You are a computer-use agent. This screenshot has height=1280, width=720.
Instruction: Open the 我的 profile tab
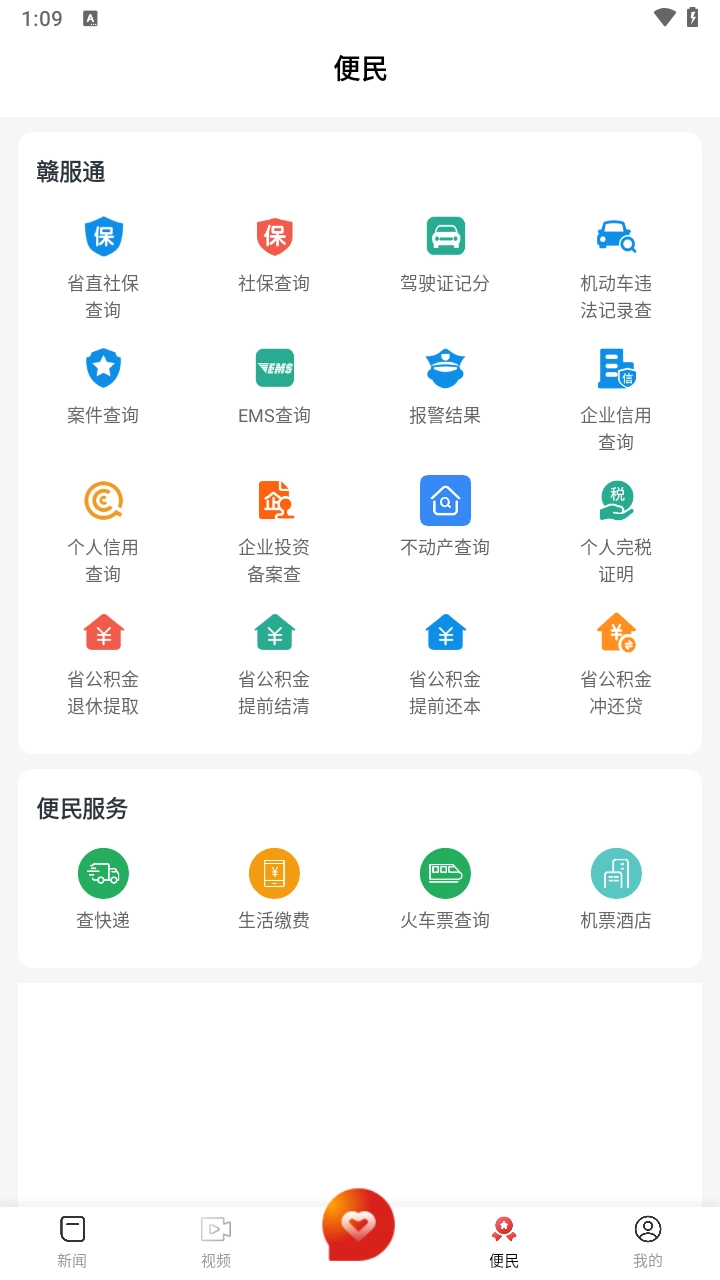(648, 1241)
